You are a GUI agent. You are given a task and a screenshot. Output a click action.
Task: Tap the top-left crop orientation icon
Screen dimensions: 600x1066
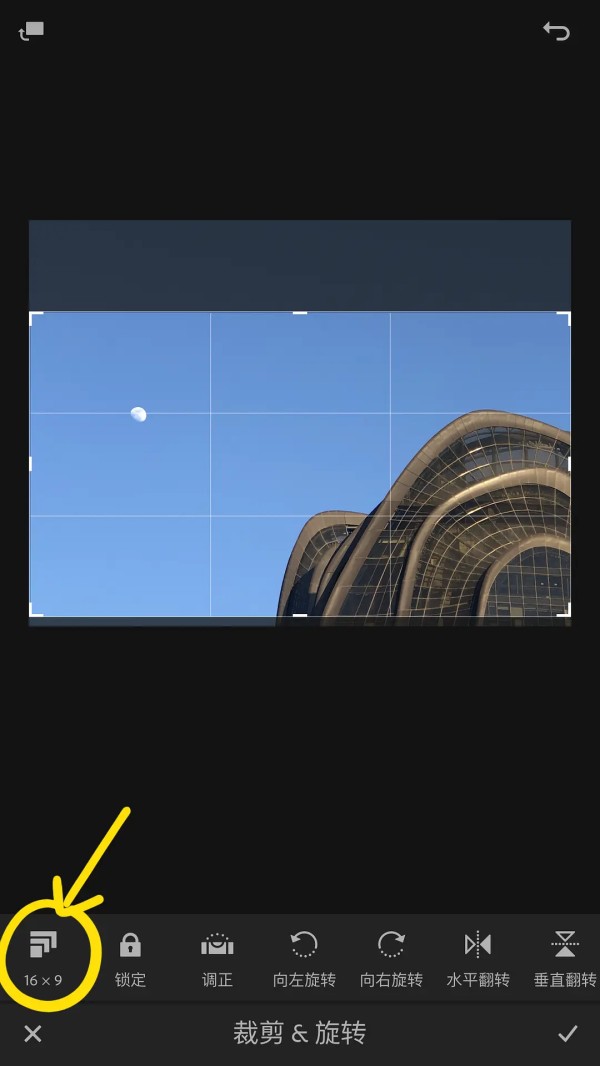[31, 31]
